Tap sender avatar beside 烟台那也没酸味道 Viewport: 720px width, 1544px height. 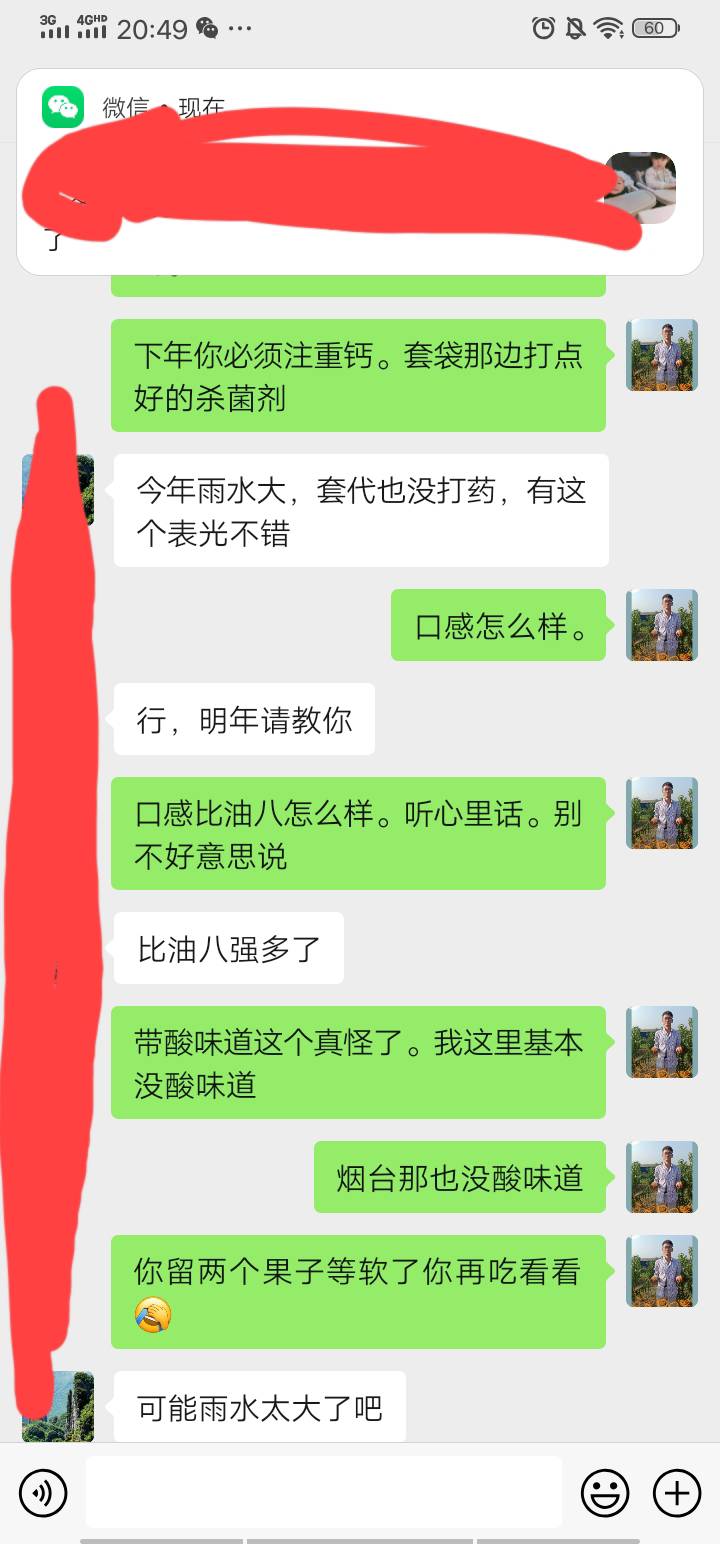tap(662, 1177)
